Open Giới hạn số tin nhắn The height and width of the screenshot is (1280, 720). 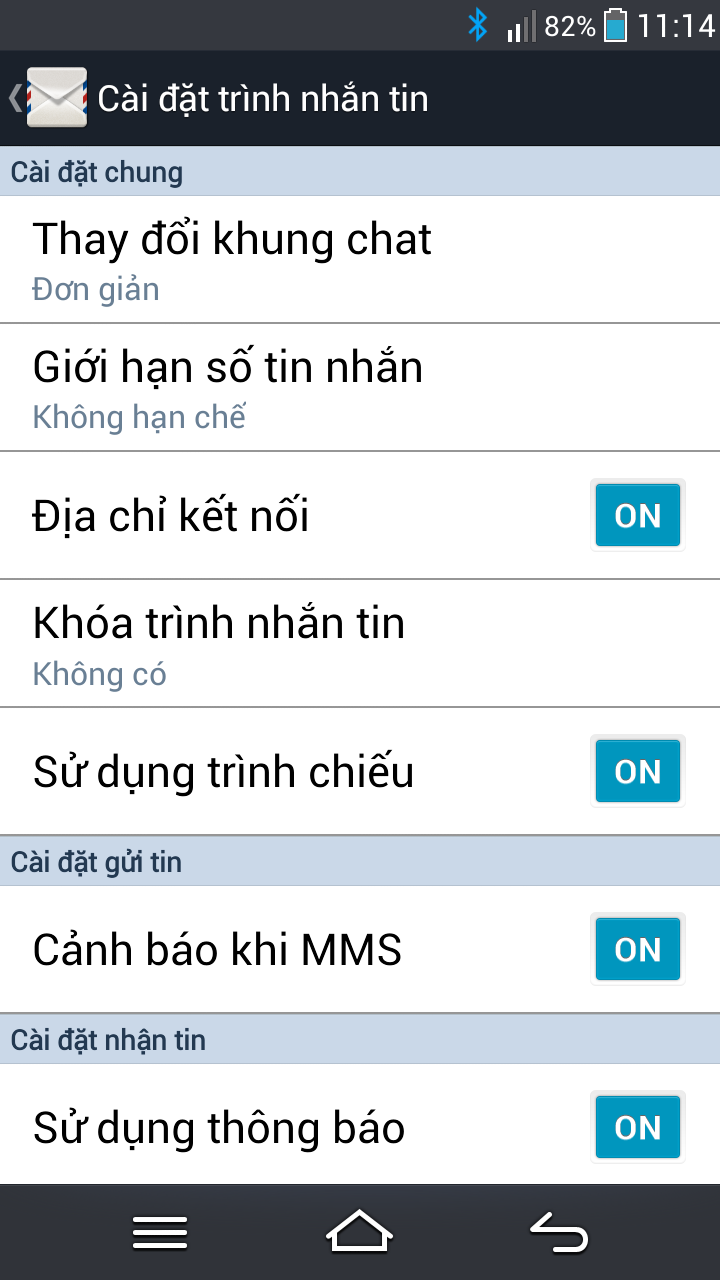[x=360, y=387]
